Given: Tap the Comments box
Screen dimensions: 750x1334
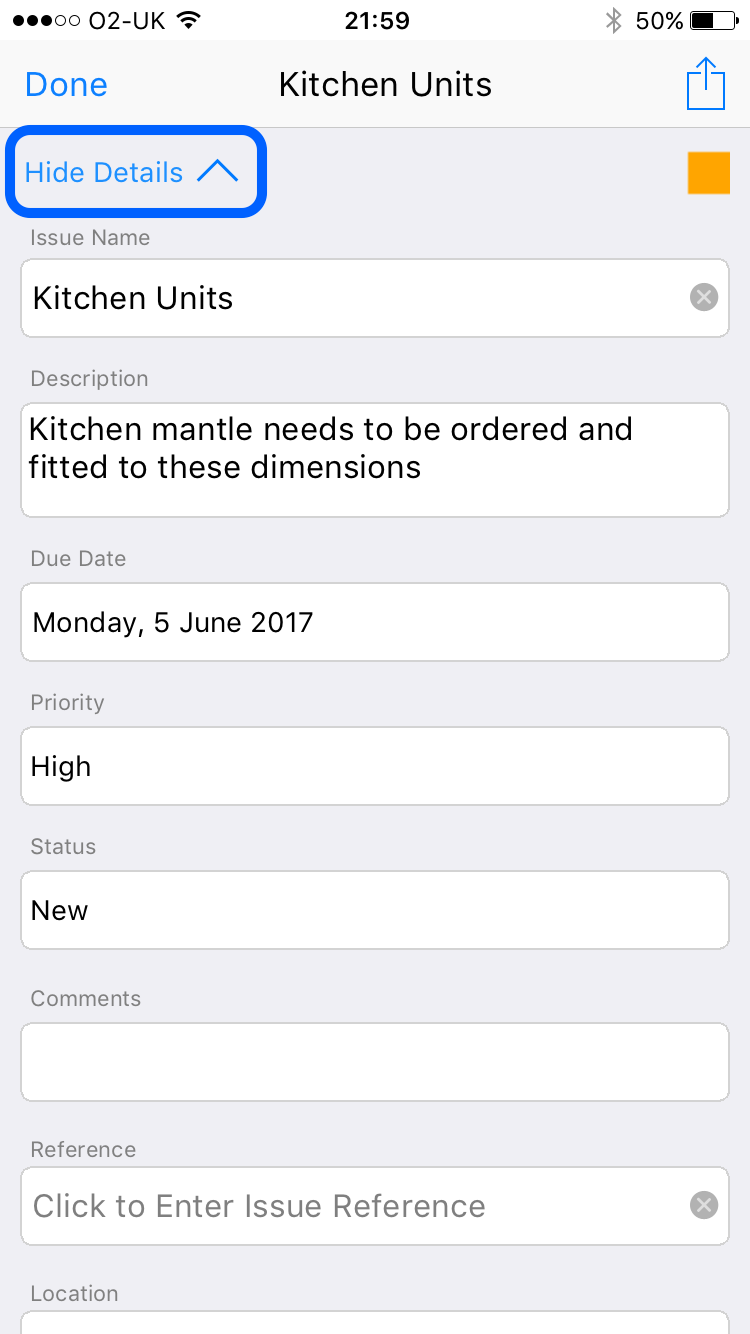Looking at the screenshot, I should (x=375, y=1062).
